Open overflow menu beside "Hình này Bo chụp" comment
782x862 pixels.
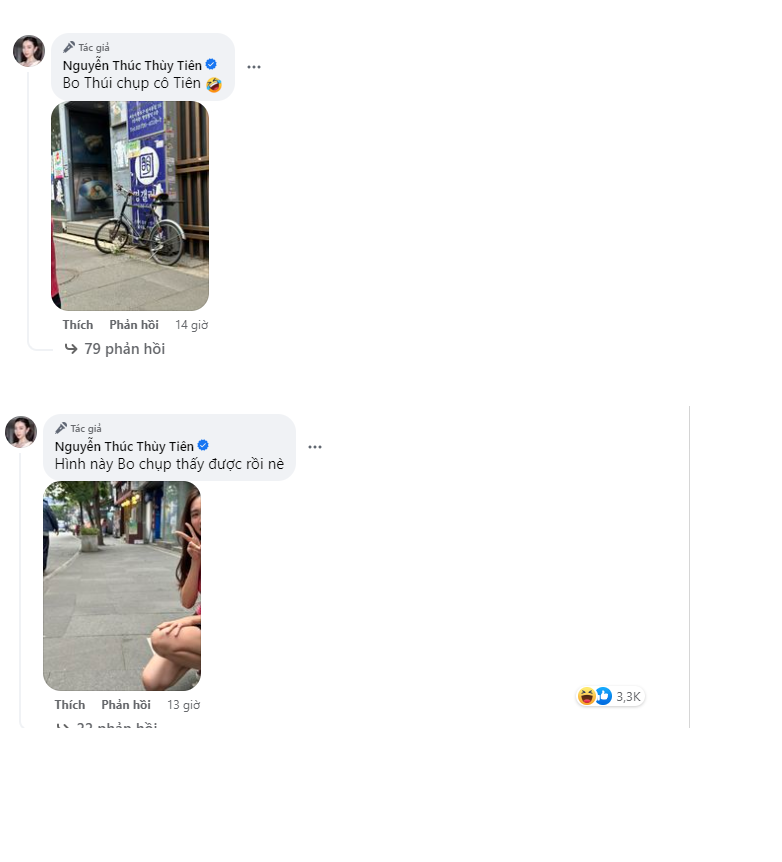[315, 447]
